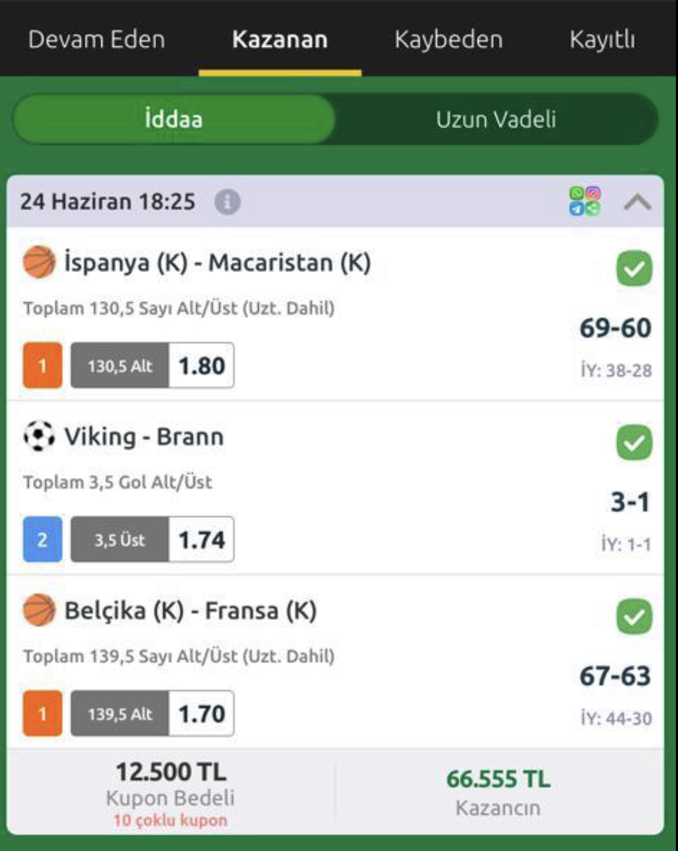
Task: Select the İddaa segment
Action: pos(173,119)
